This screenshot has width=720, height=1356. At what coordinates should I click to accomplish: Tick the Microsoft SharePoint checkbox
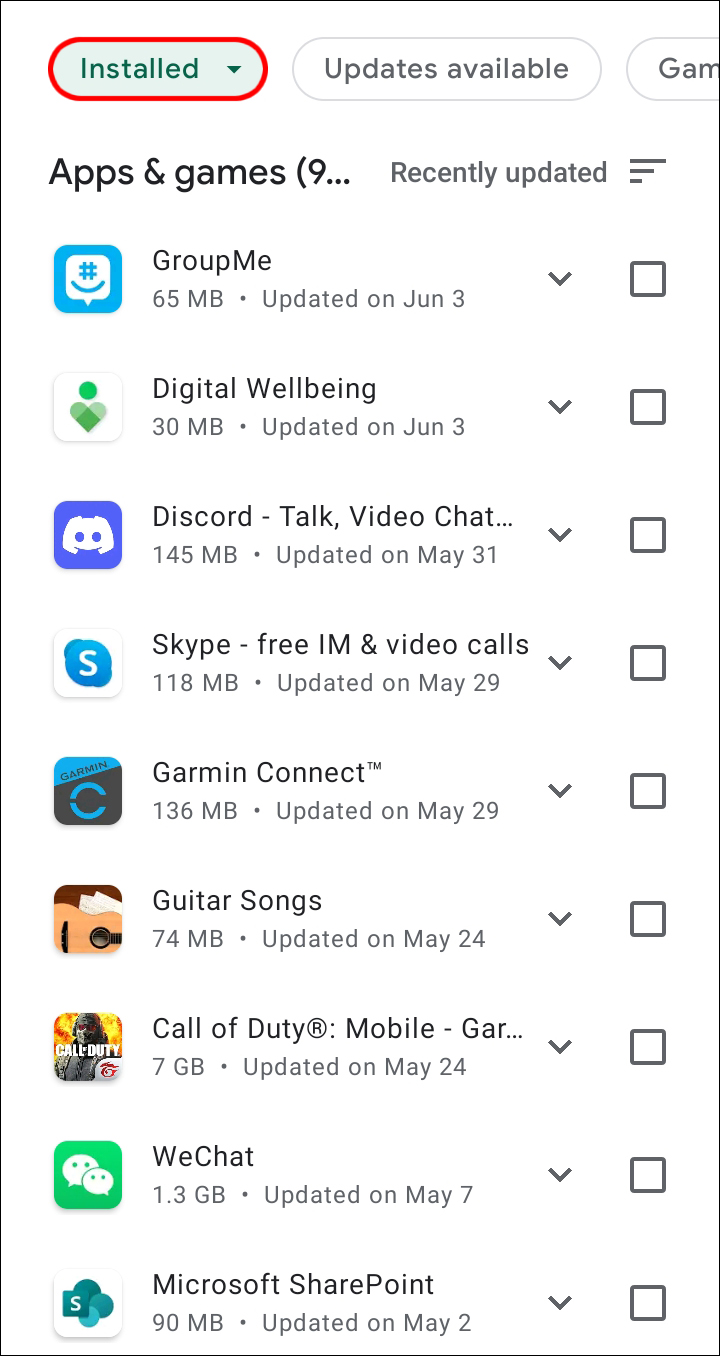[648, 1303]
